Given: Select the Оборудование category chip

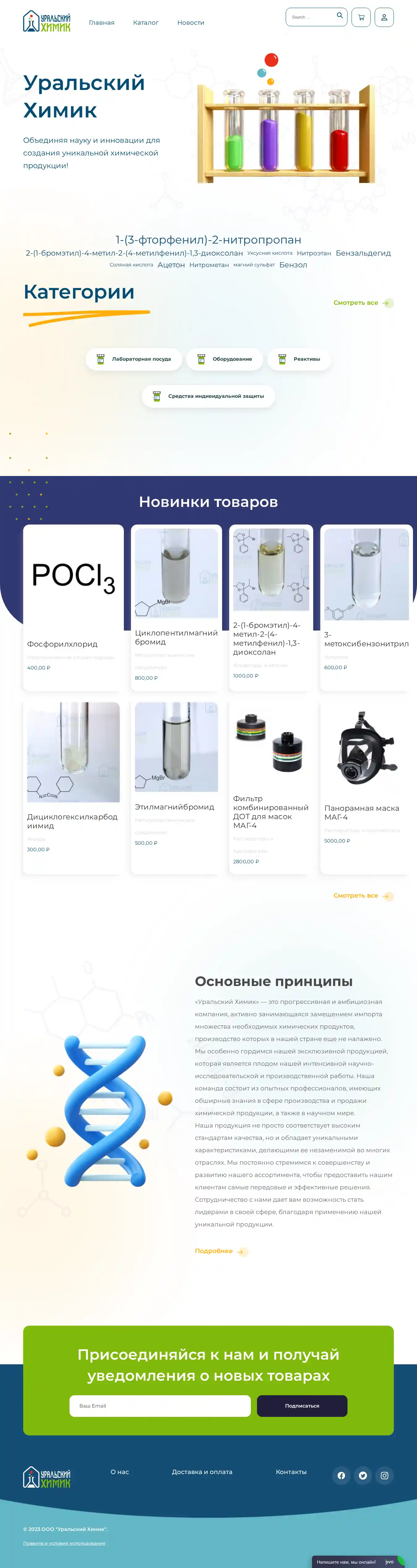Looking at the screenshot, I should point(224,359).
